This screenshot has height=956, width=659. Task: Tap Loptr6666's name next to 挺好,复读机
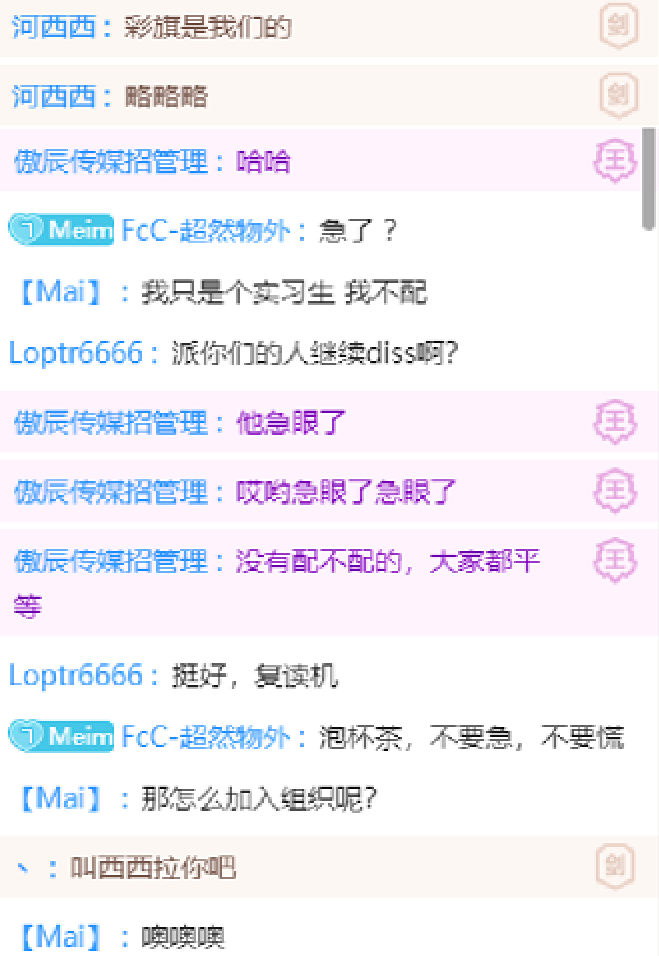pos(75,675)
